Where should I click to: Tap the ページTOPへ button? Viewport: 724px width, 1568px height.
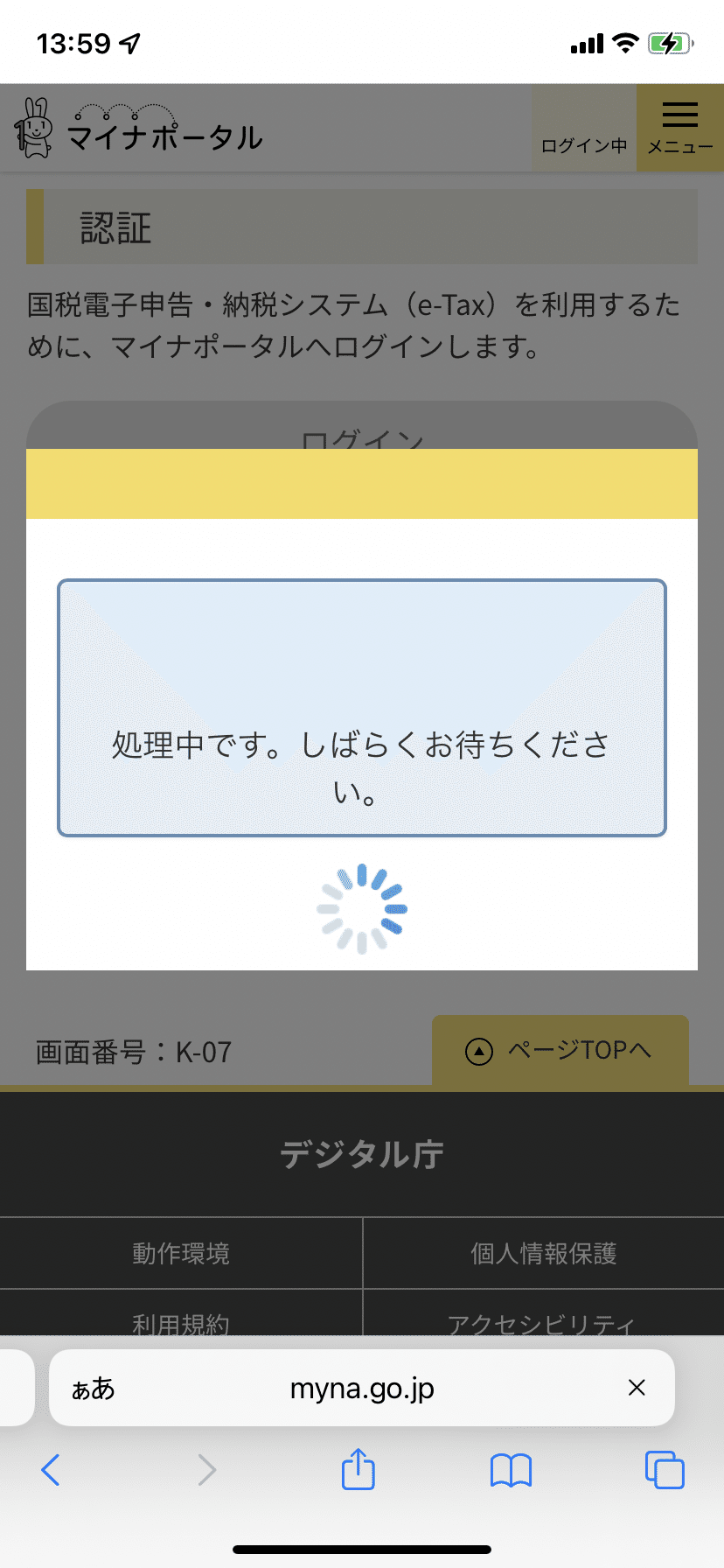coord(560,1050)
